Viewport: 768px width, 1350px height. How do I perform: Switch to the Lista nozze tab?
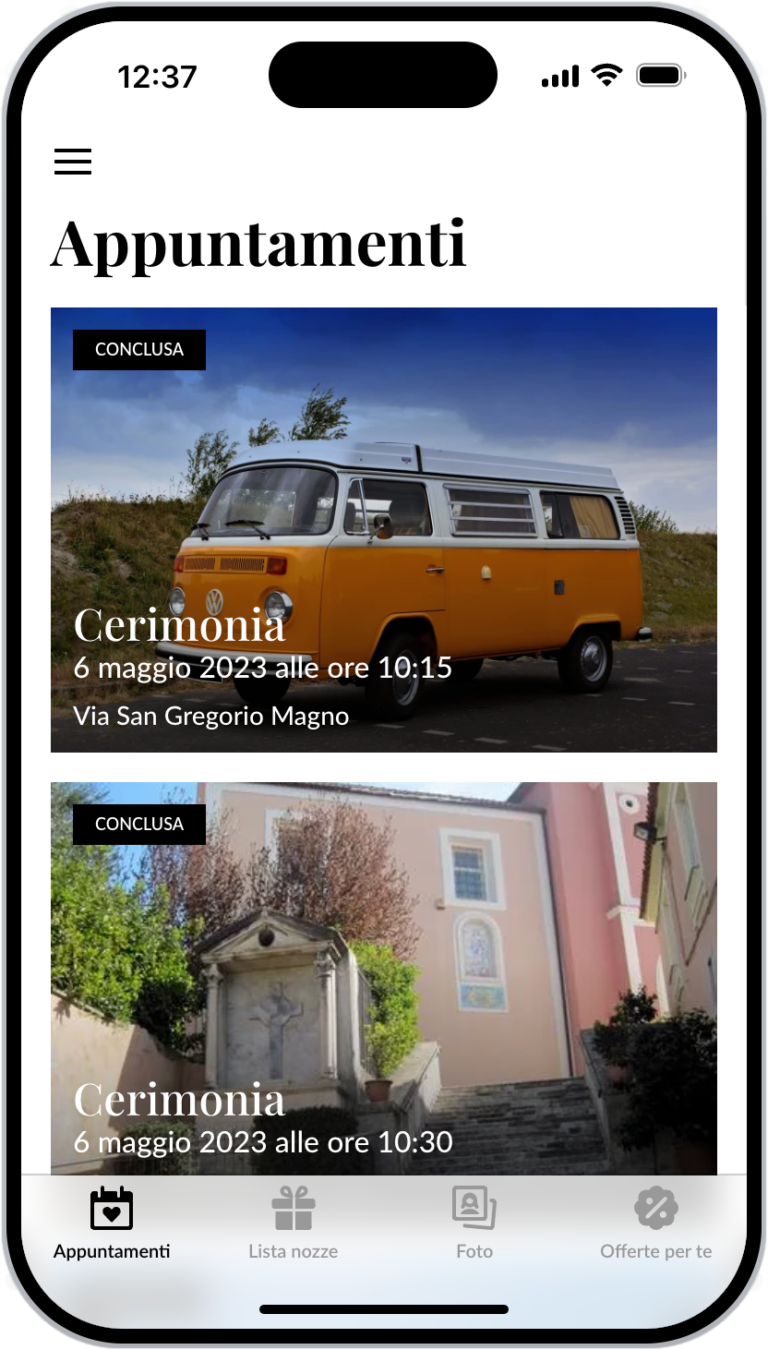tap(293, 1223)
